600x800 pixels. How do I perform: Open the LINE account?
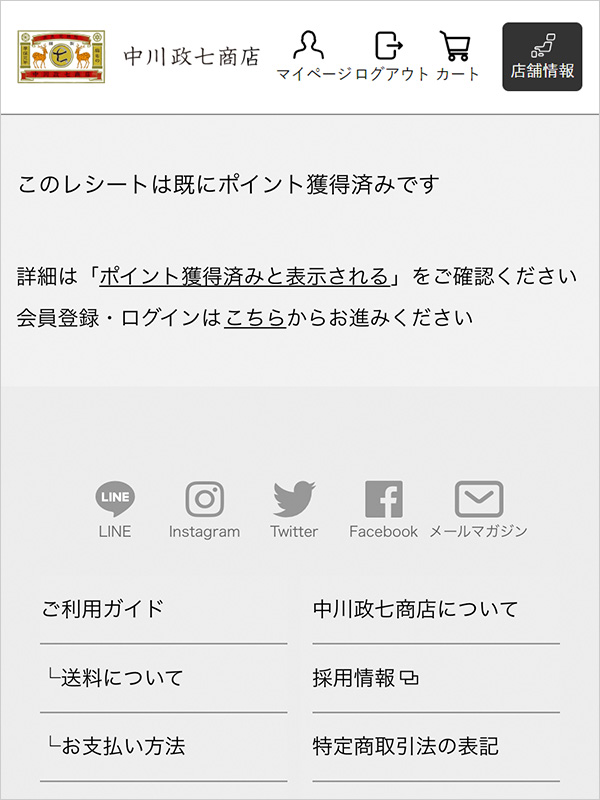pos(115,509)
